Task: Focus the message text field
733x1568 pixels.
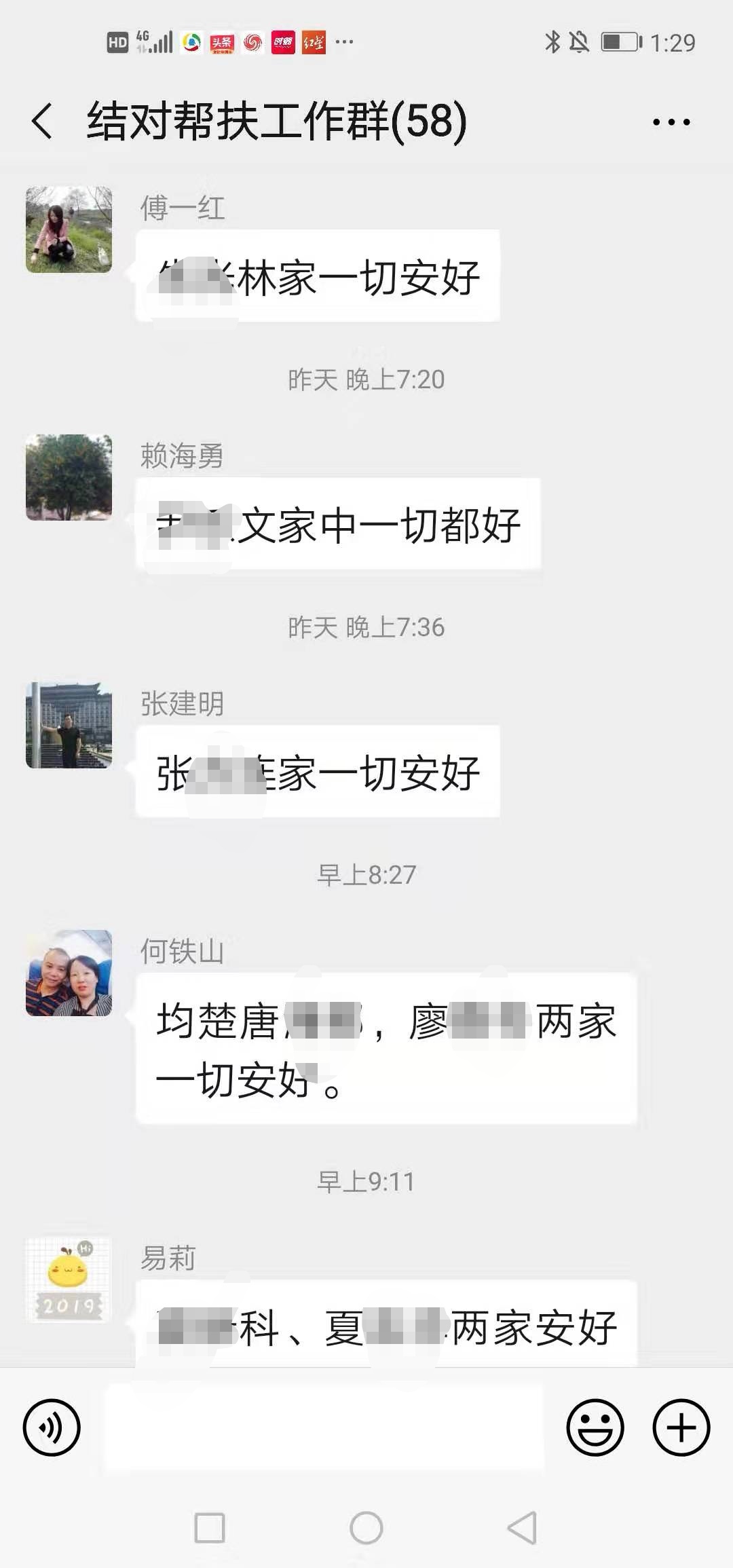Action: [324, 1427]
